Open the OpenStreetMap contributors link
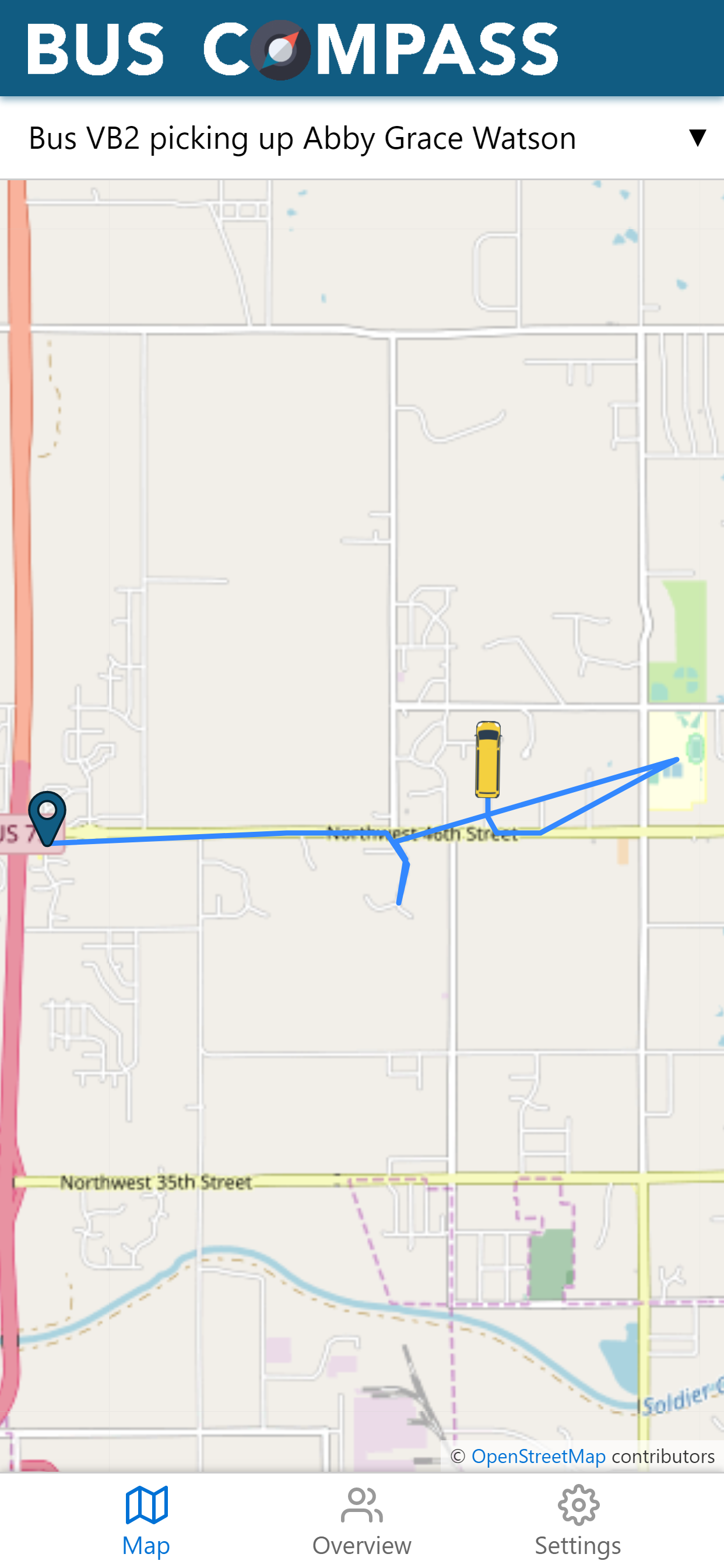 click(538, 1455)
